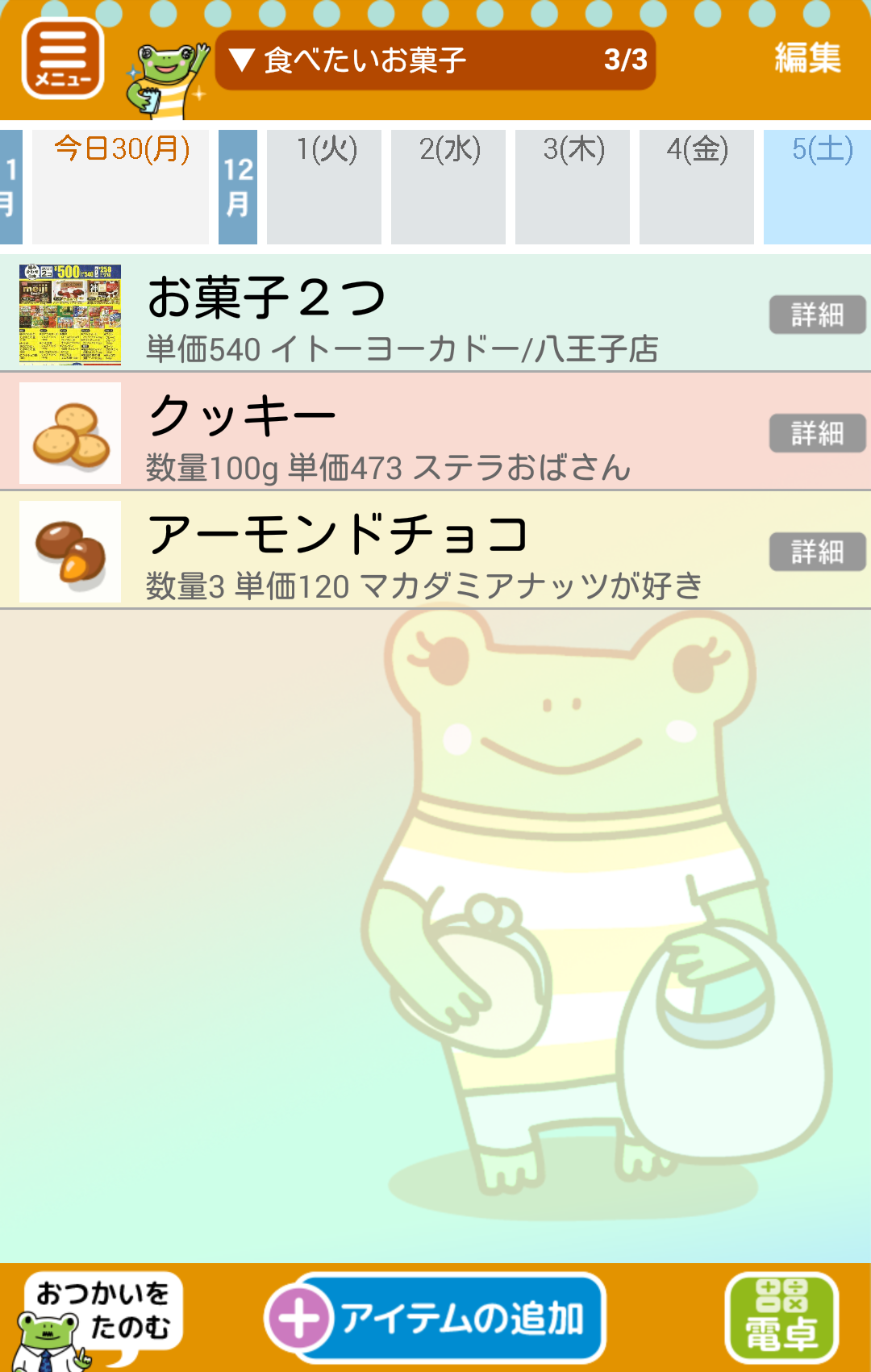The image size is (871, 1372).
Task: Open the 電卓 calculator
Action: pos(781,1318)
